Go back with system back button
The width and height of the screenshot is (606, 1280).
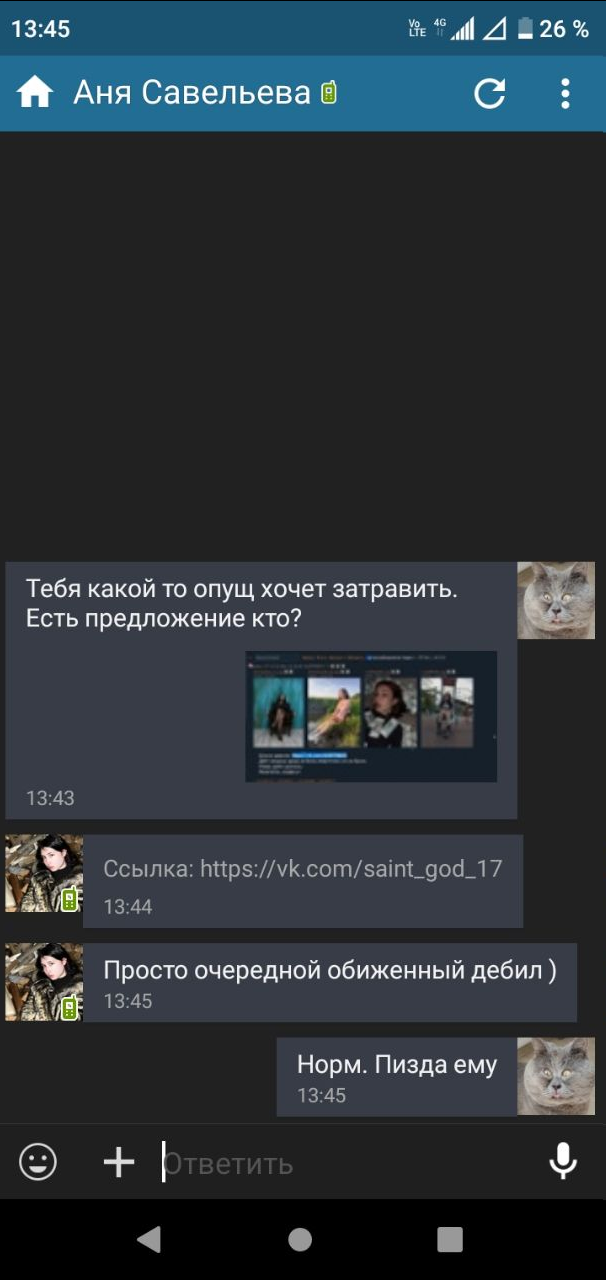point(150,1240)
